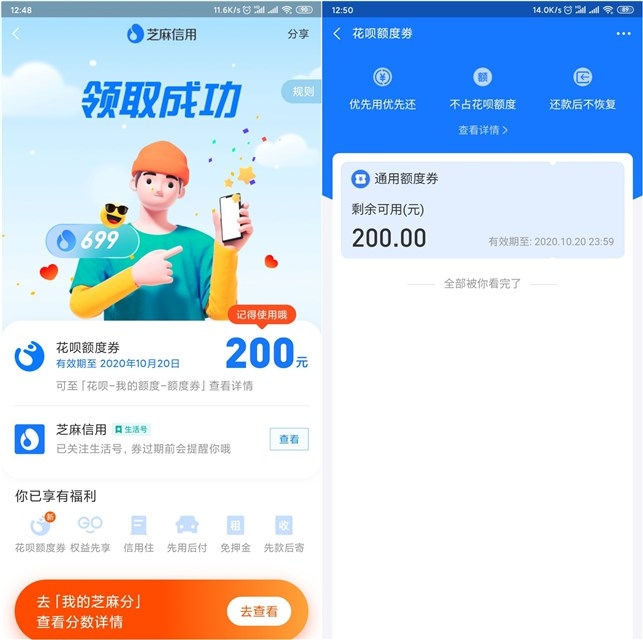Choose the 免押金 benefit

click(235, 534)
